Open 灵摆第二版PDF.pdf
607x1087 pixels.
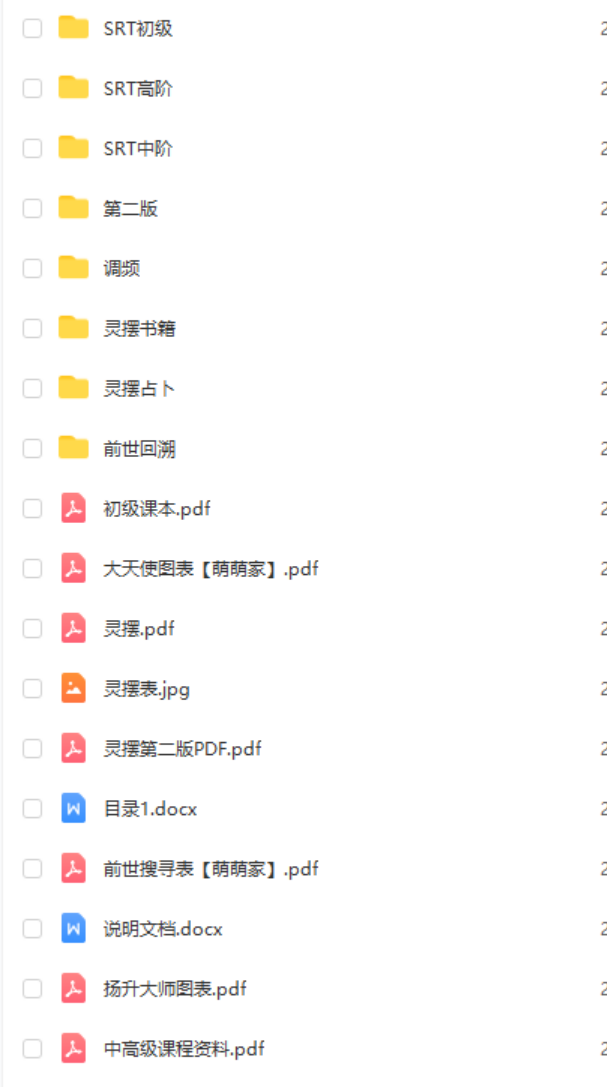tap(182, 749)
